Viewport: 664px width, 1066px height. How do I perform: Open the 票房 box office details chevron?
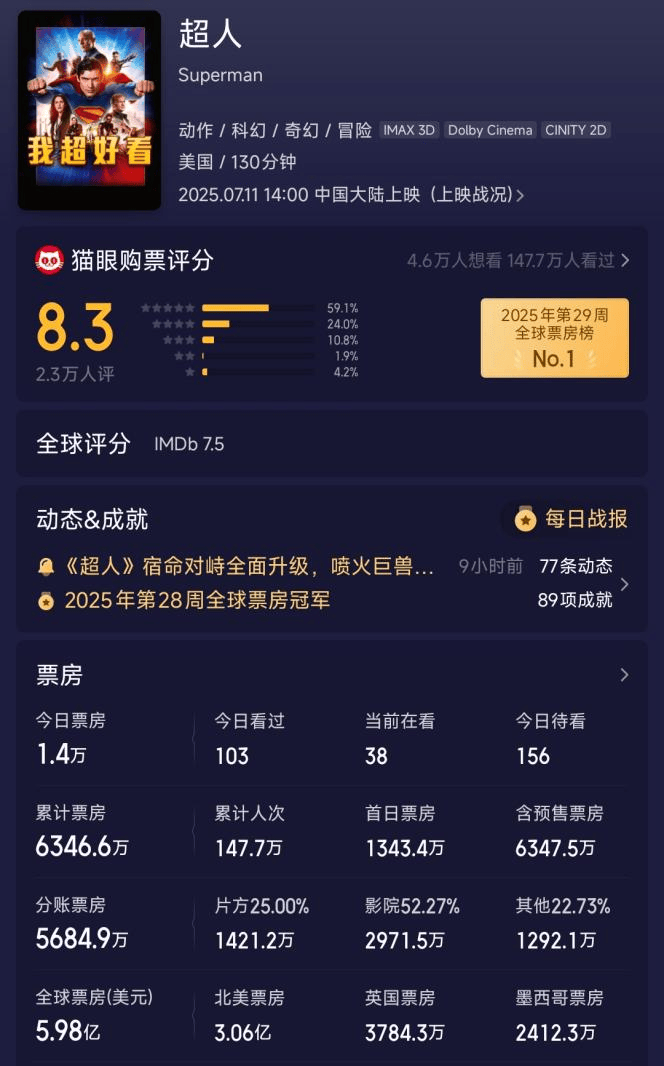coord(624,675)
